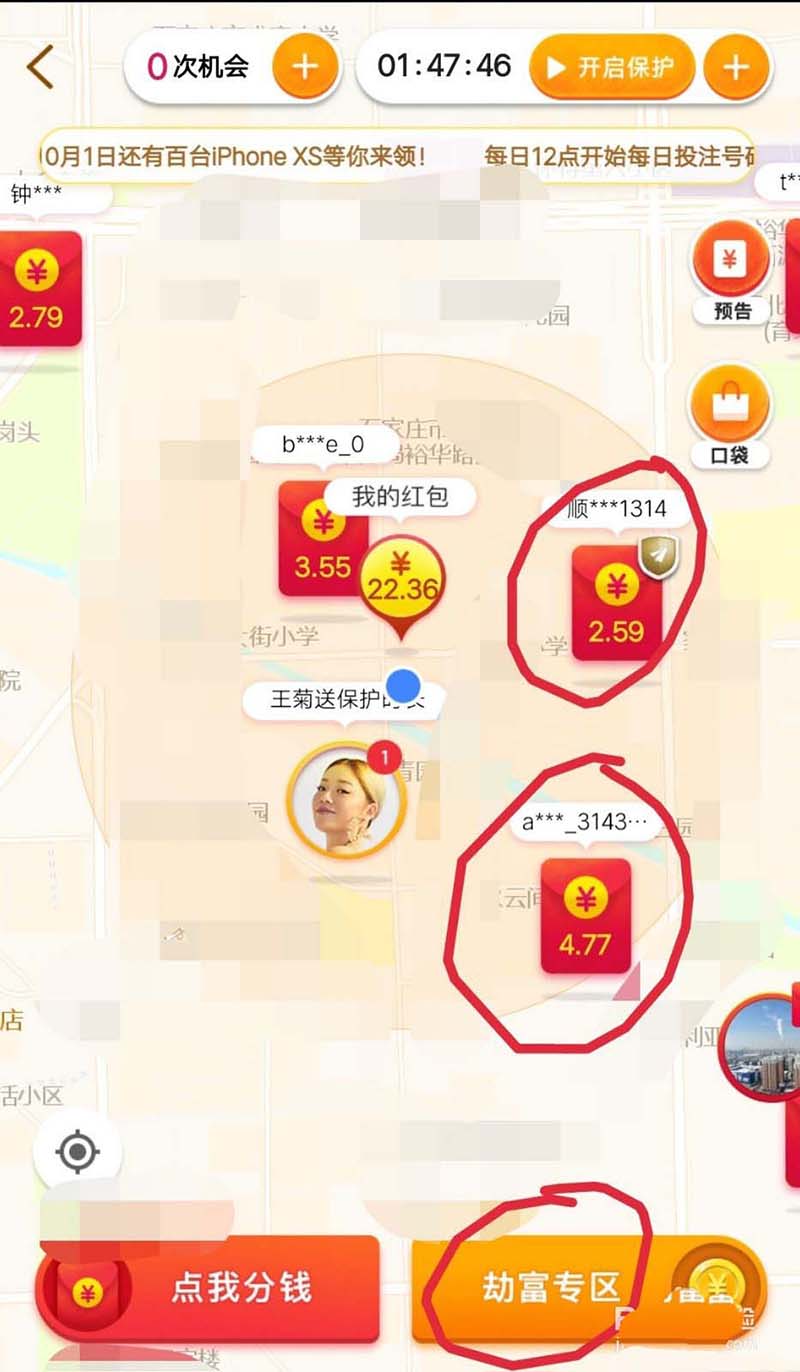Tap the plus beside 开启保护
The width and height of the screenshot is (800, 1372).
735,68
